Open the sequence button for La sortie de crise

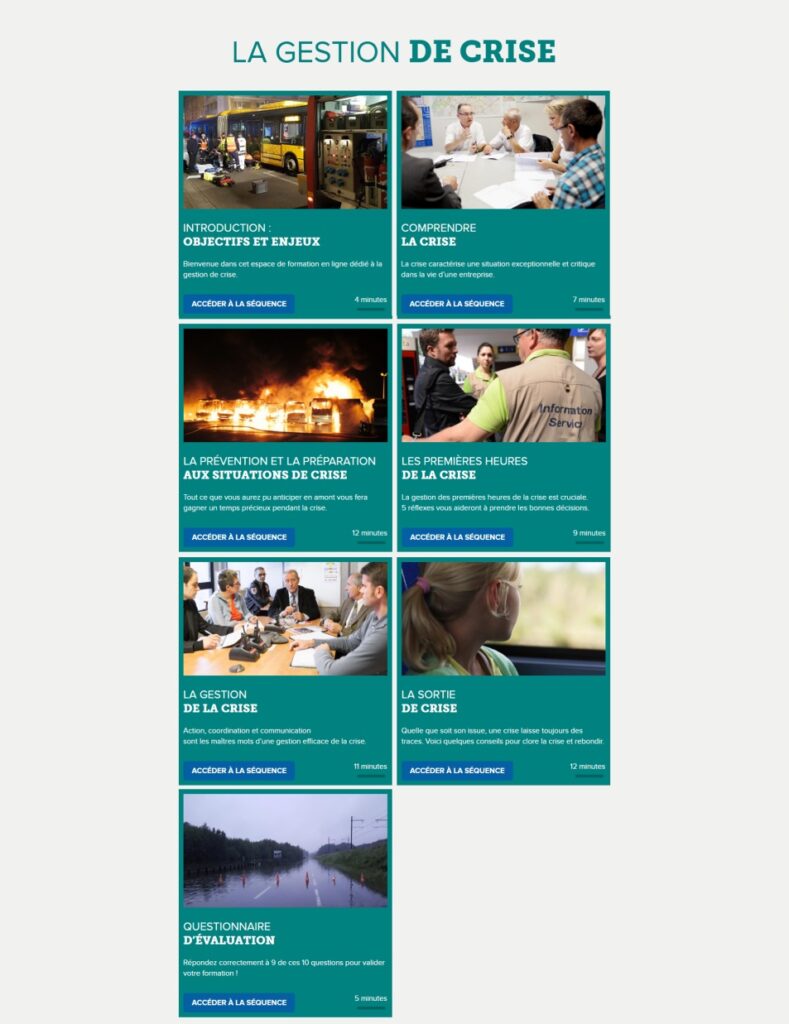pos(456,770)
